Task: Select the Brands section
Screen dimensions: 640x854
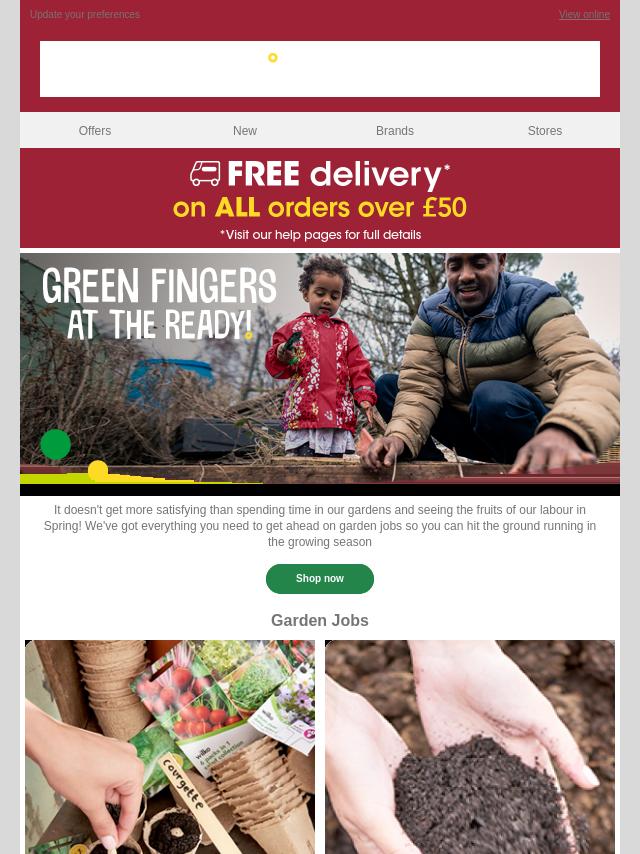Action: tap(395, 131)
